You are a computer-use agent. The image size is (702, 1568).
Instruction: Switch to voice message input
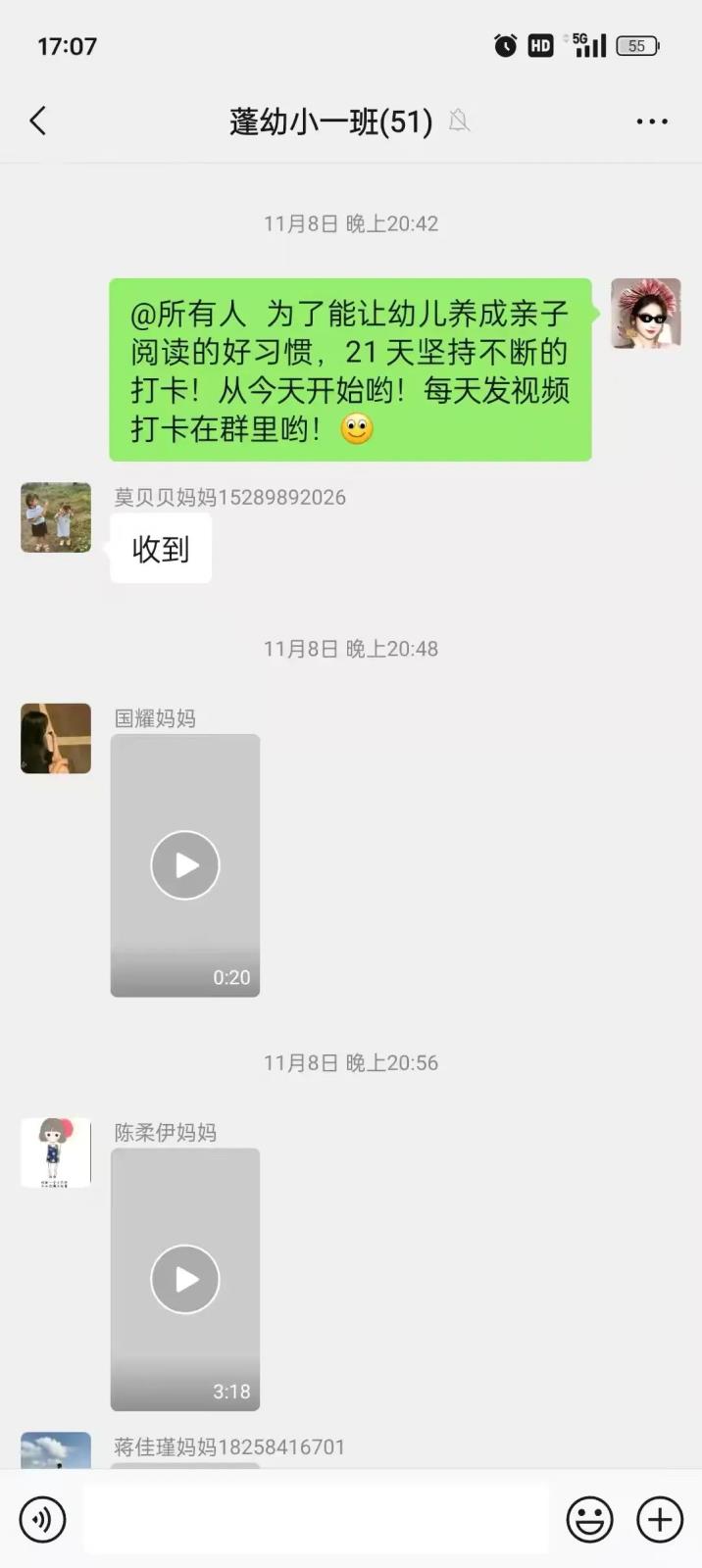pos(42,1519)
